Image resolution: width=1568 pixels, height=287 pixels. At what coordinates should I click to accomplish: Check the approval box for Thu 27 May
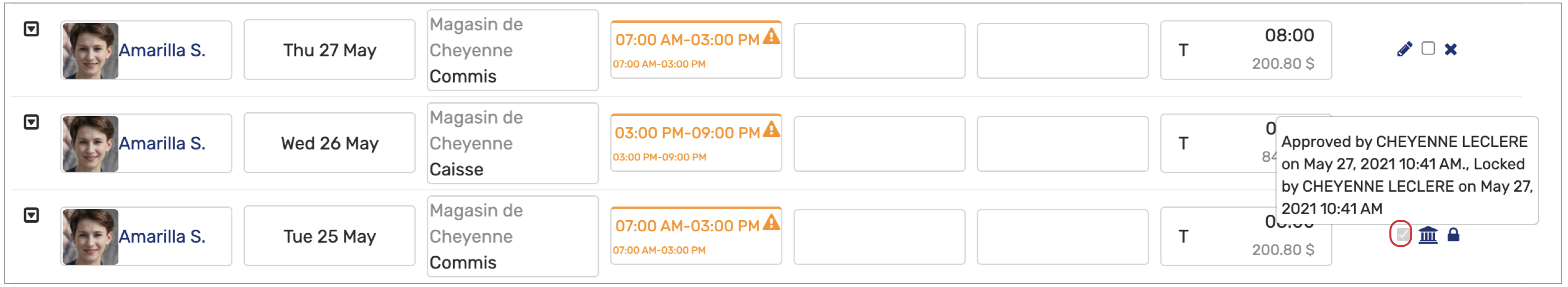click(1428, 49)
